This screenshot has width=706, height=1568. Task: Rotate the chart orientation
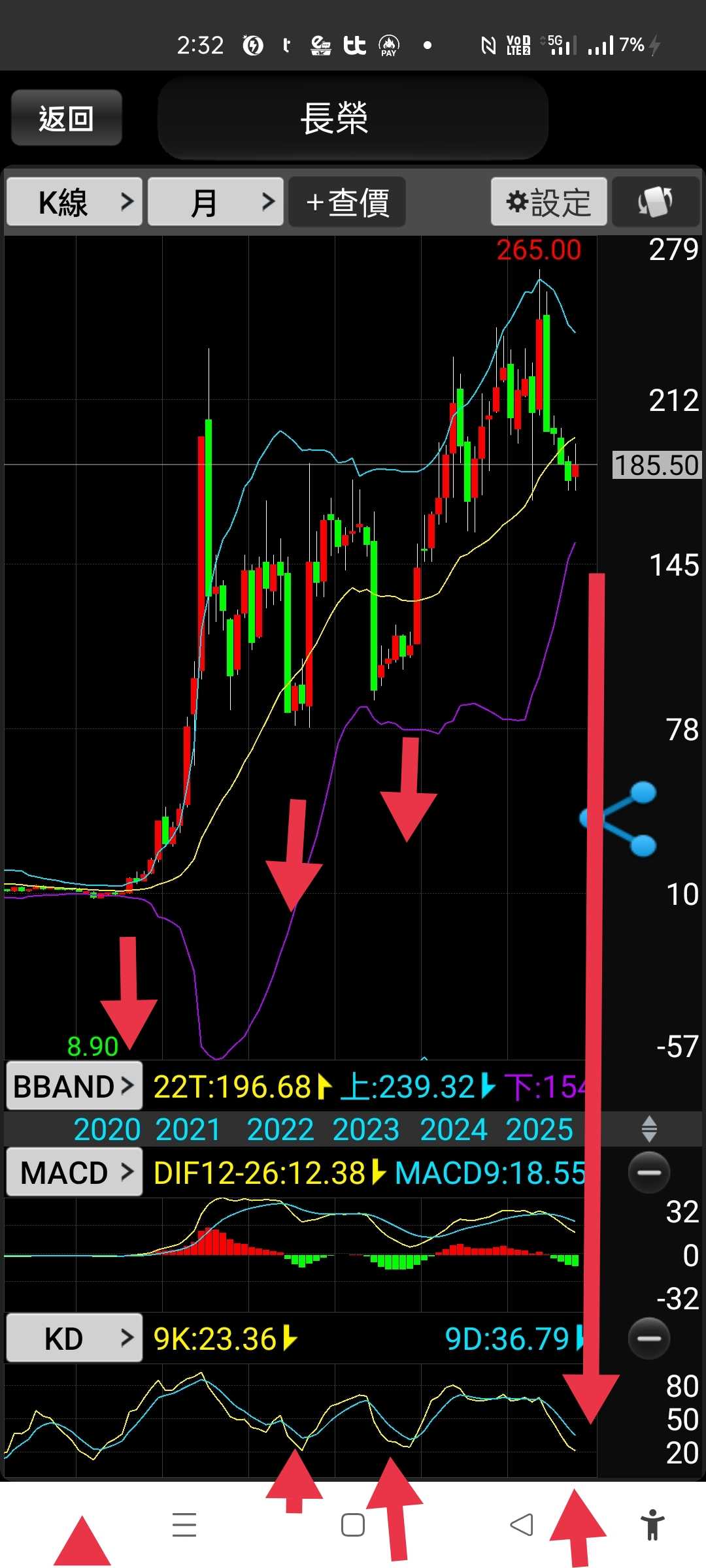point(656,202)
